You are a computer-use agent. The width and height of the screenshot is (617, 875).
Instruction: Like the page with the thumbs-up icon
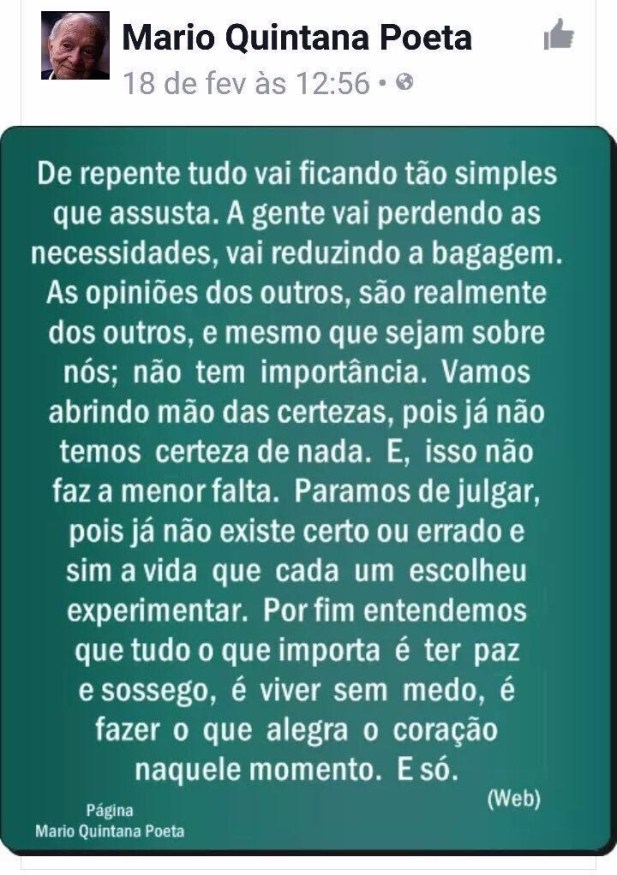point(558,36)
